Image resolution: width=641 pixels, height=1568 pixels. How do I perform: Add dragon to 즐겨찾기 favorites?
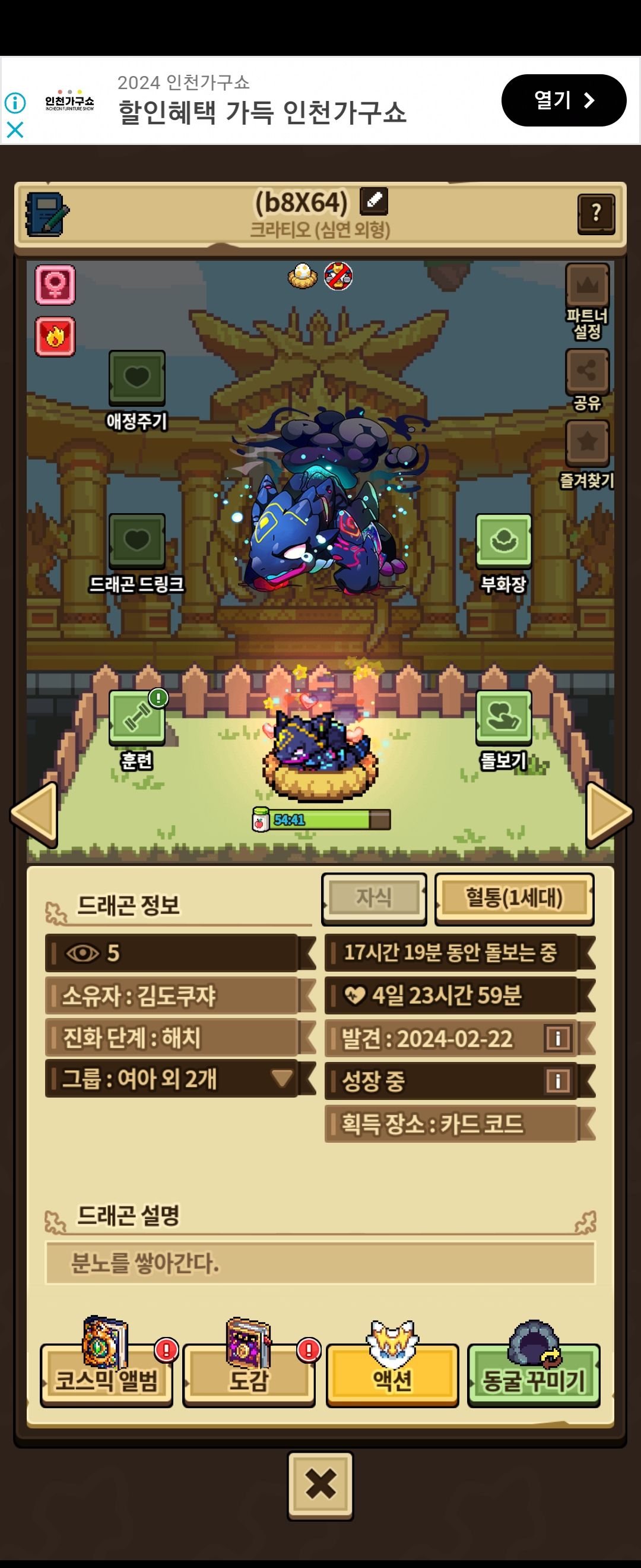tap(587, 442)
